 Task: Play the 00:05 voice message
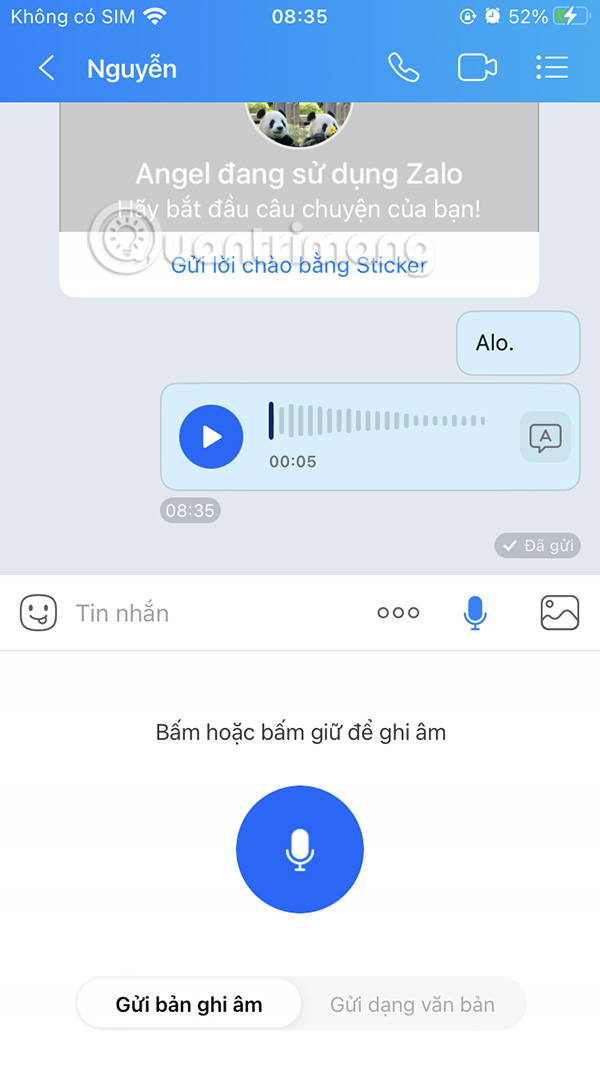[211, 437]
